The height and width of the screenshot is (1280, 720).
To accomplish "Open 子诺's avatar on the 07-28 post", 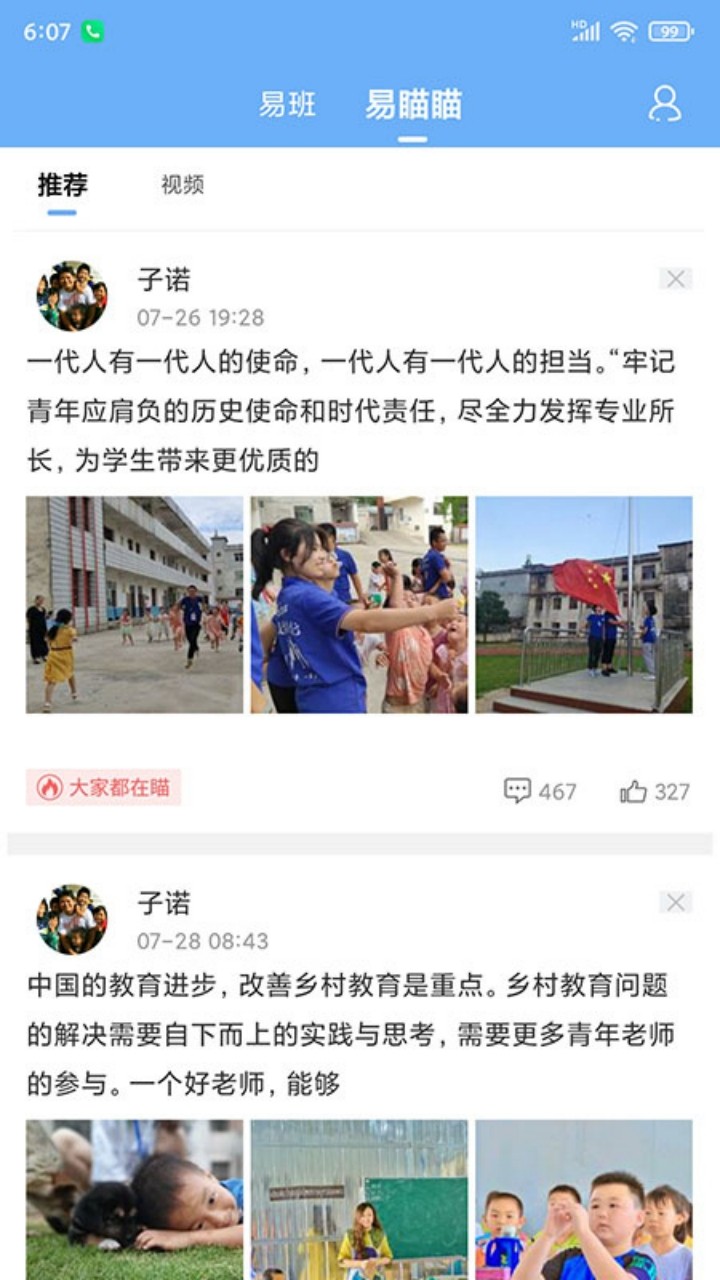I will coord(72,919).
